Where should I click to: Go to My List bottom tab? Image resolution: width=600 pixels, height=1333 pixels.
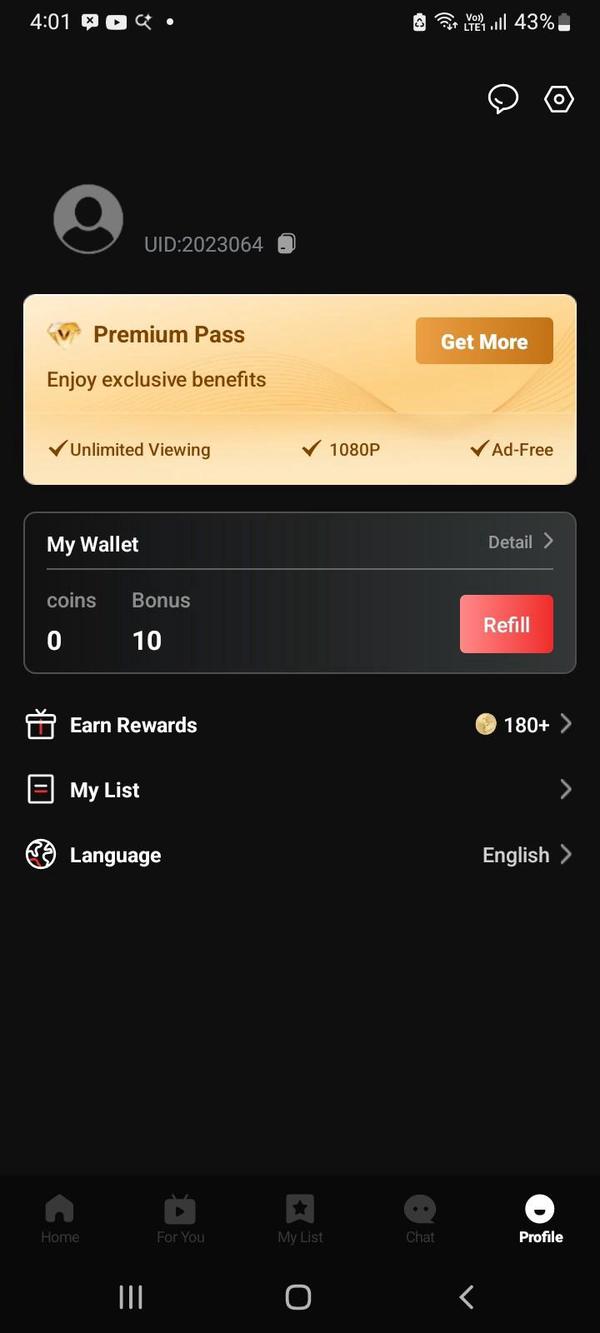pyautogui.click(x=300, y=1219)
